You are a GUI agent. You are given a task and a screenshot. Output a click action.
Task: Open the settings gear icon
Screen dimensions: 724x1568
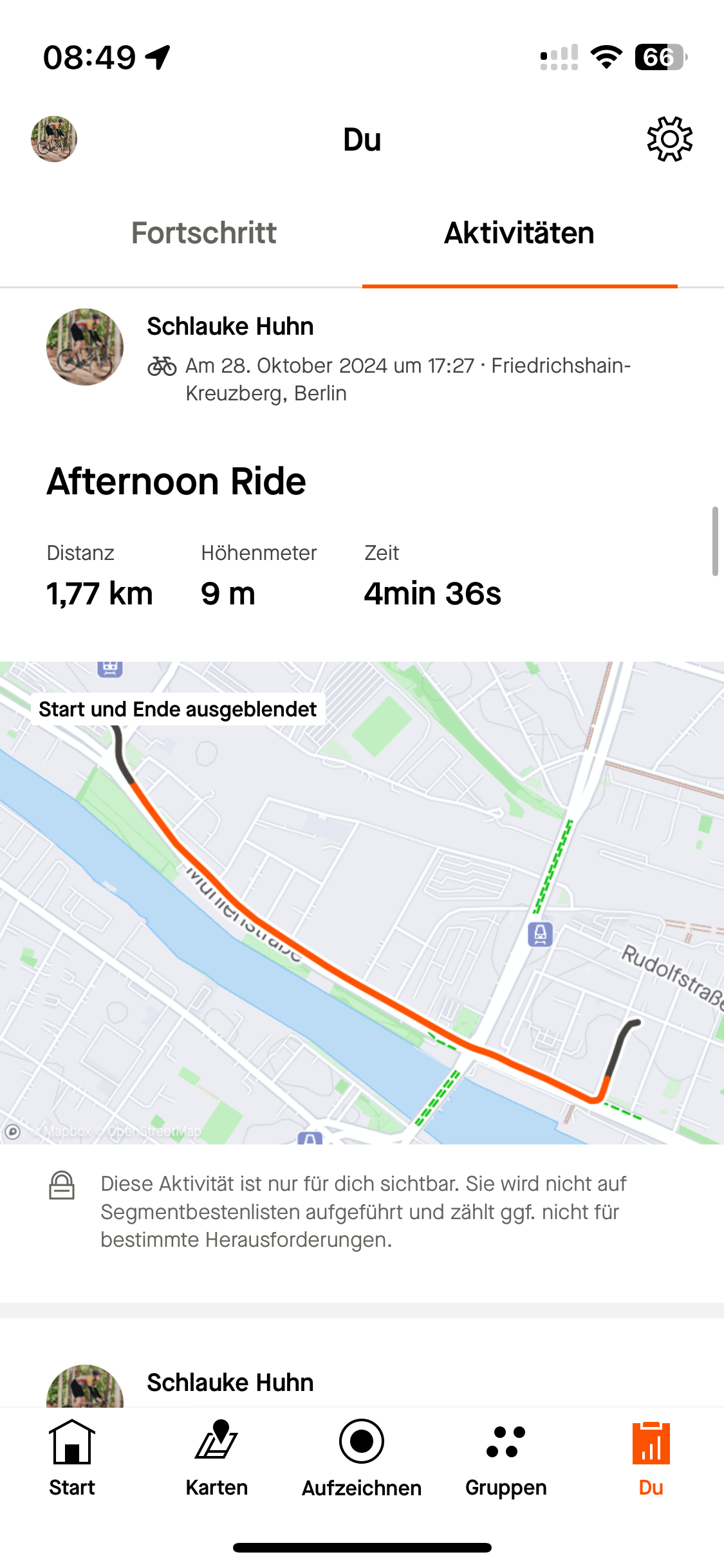(x=669, y=139)
